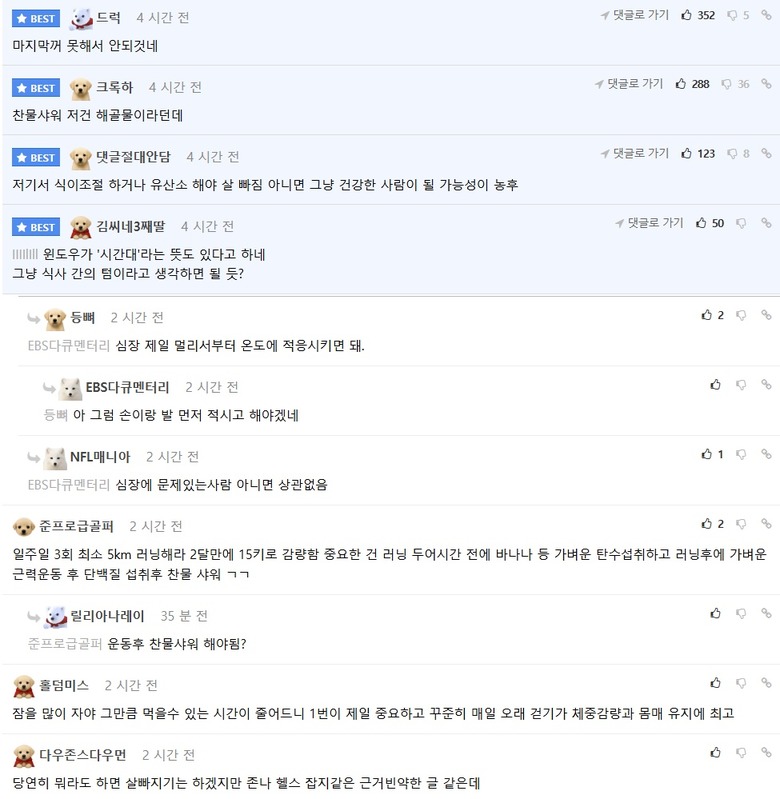Copy link of 김씨네3째딸's comment
The width and height of the screenshot is (780, 799).
[x=766, y=223]
